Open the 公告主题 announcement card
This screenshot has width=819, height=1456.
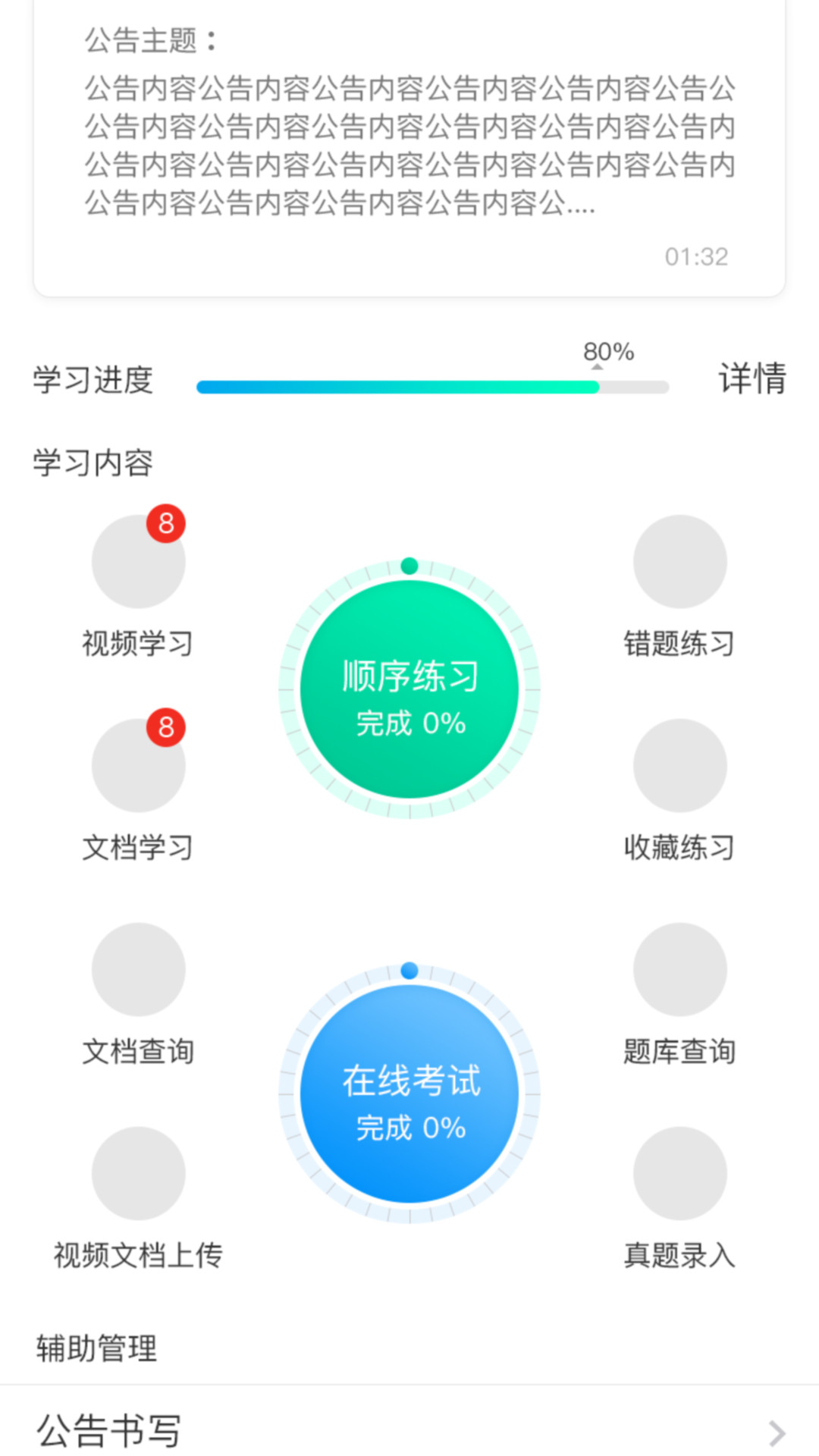pos(409,144)
